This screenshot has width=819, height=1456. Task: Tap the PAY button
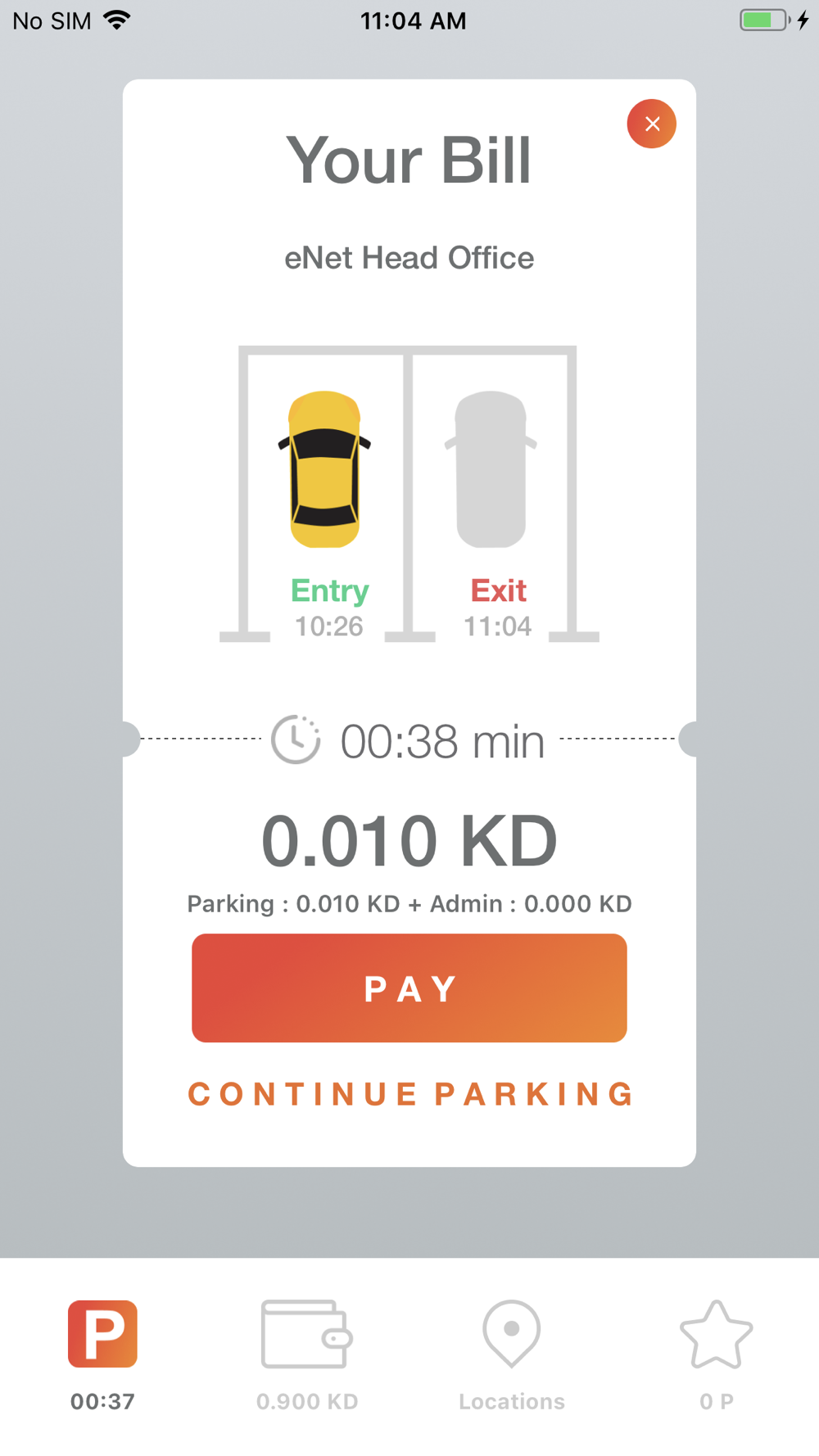[409, 988]
